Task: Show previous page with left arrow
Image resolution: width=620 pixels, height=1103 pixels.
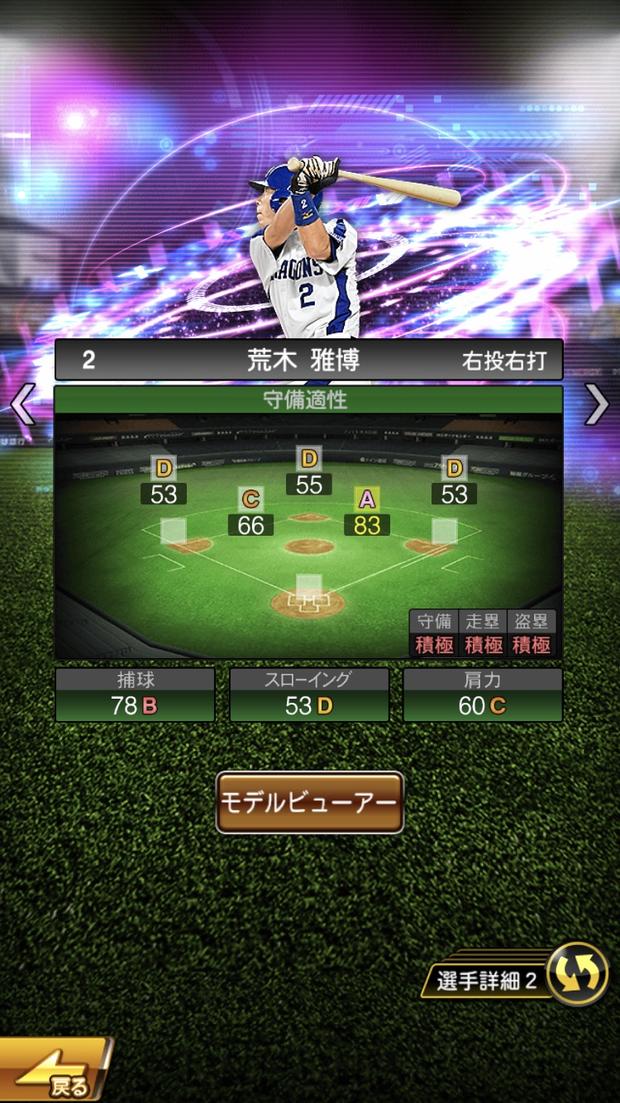Action: coord(22,405)
